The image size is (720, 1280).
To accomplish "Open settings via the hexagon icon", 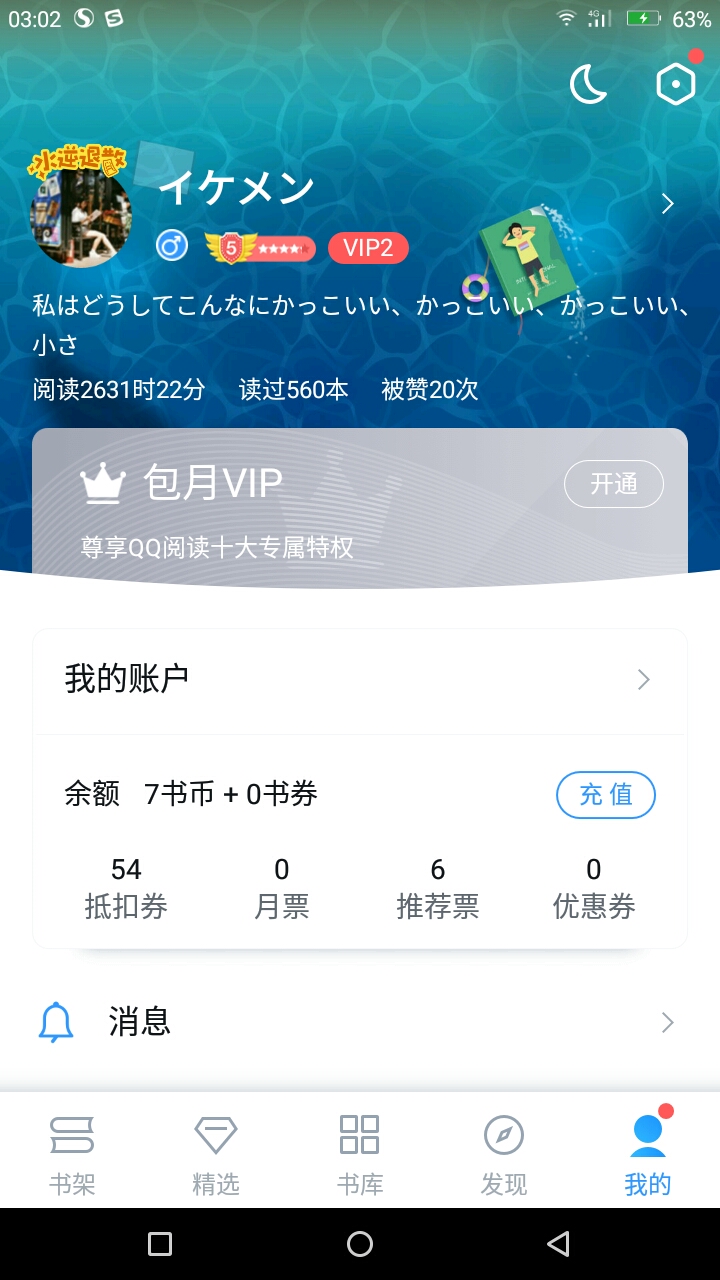I will click(676, 84).
